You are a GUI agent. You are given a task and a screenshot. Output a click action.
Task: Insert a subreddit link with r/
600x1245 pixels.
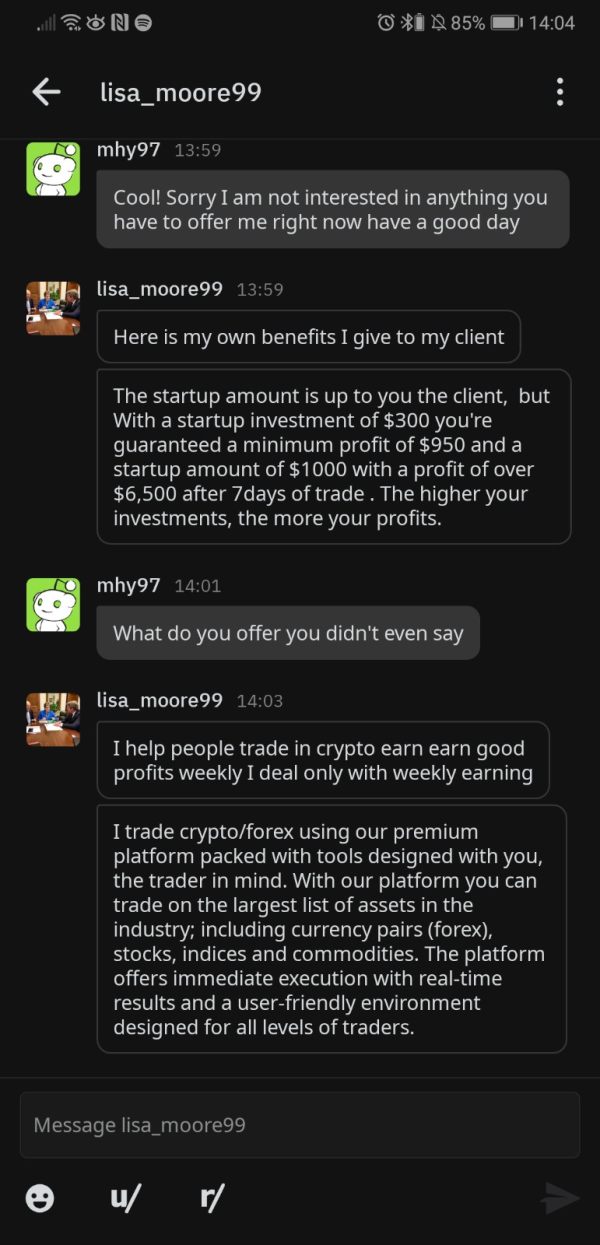point(212,1197)
